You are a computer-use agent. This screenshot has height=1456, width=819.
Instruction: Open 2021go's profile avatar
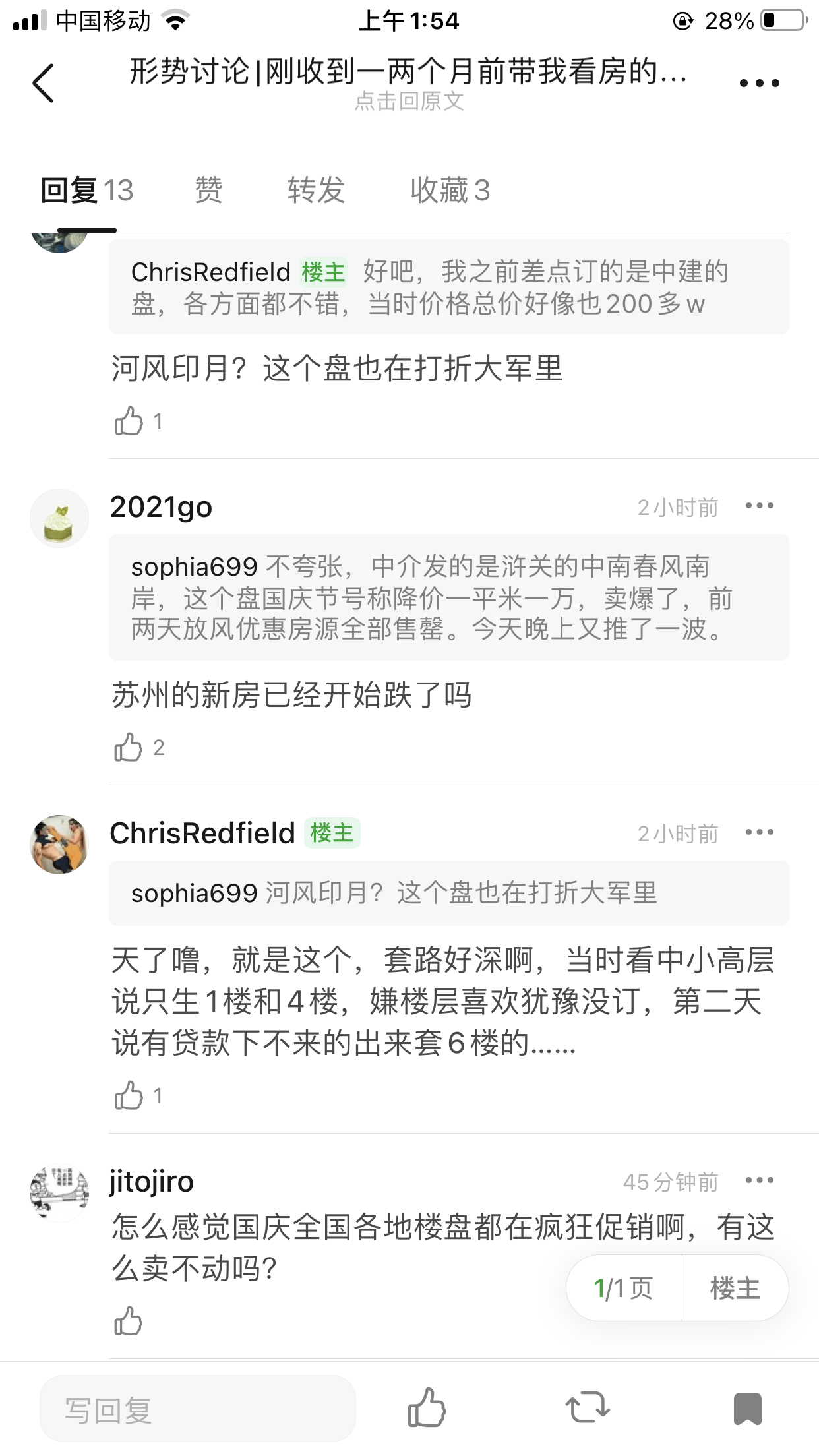pos(59,518)
